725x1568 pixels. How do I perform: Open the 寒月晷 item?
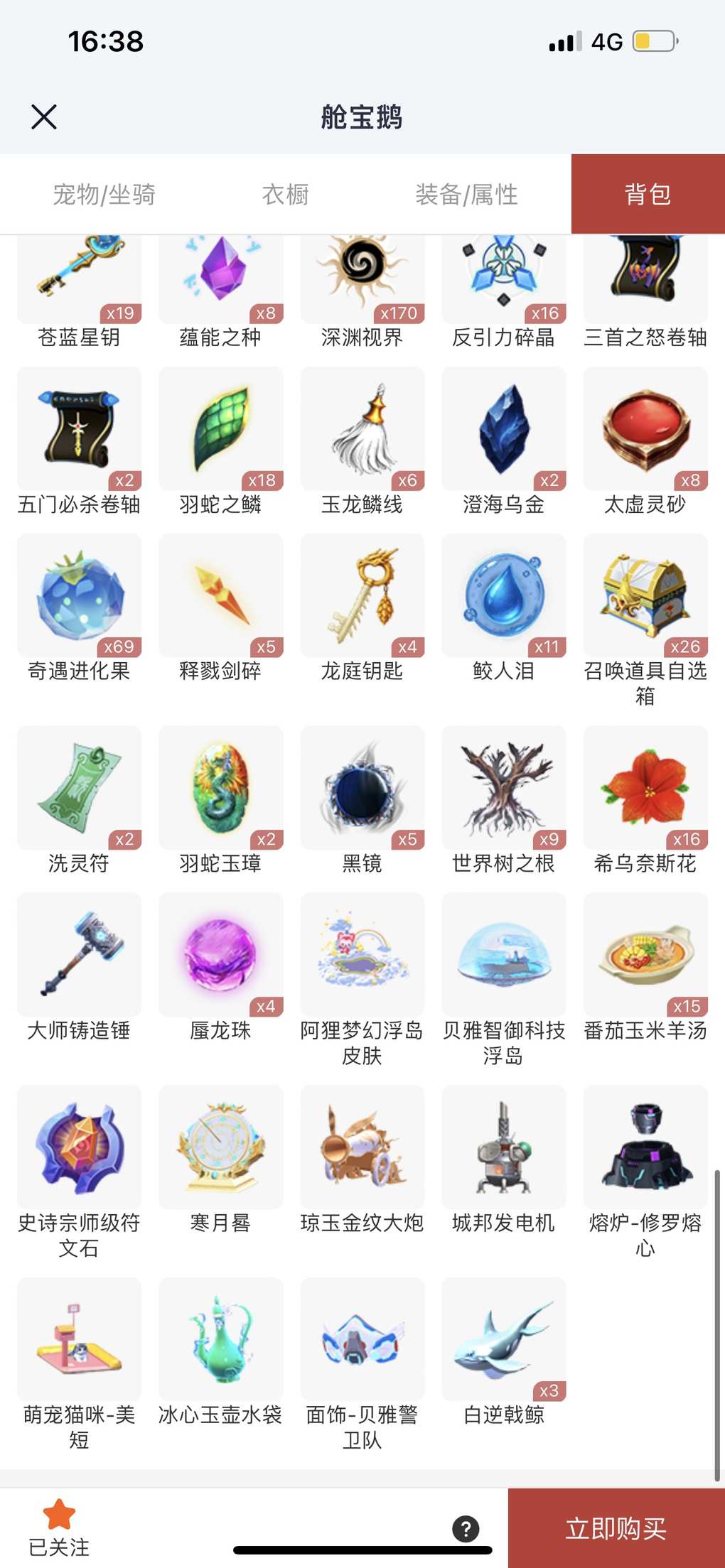tap(221, 1147)
